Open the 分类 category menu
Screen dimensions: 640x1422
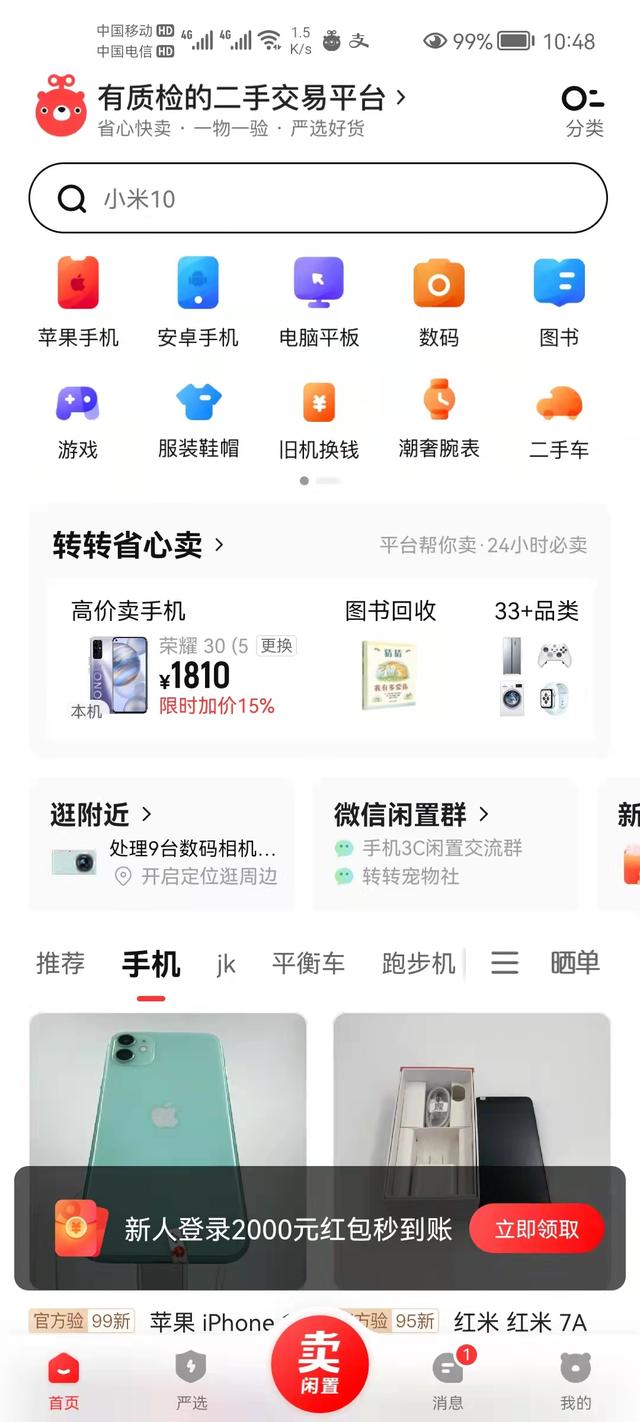584,111
